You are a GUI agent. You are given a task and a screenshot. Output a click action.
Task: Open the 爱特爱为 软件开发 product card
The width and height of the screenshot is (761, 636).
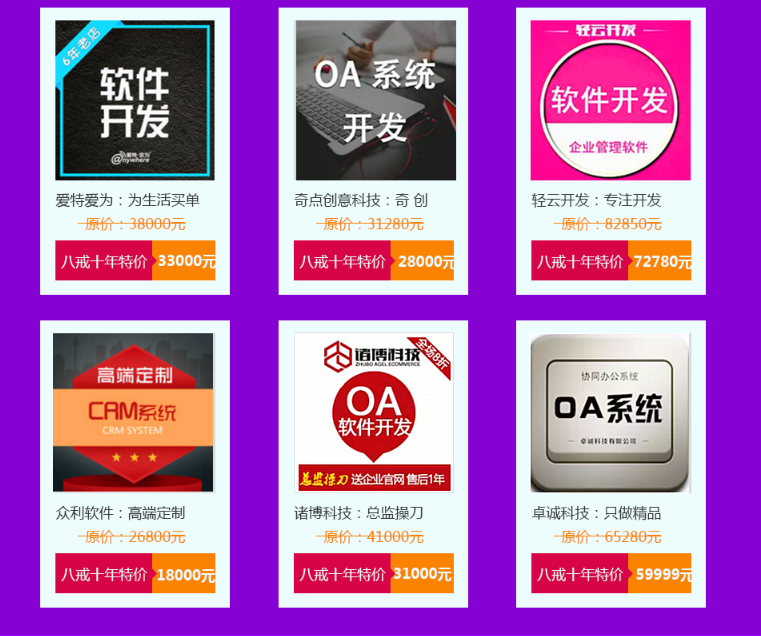click(135, 100)
